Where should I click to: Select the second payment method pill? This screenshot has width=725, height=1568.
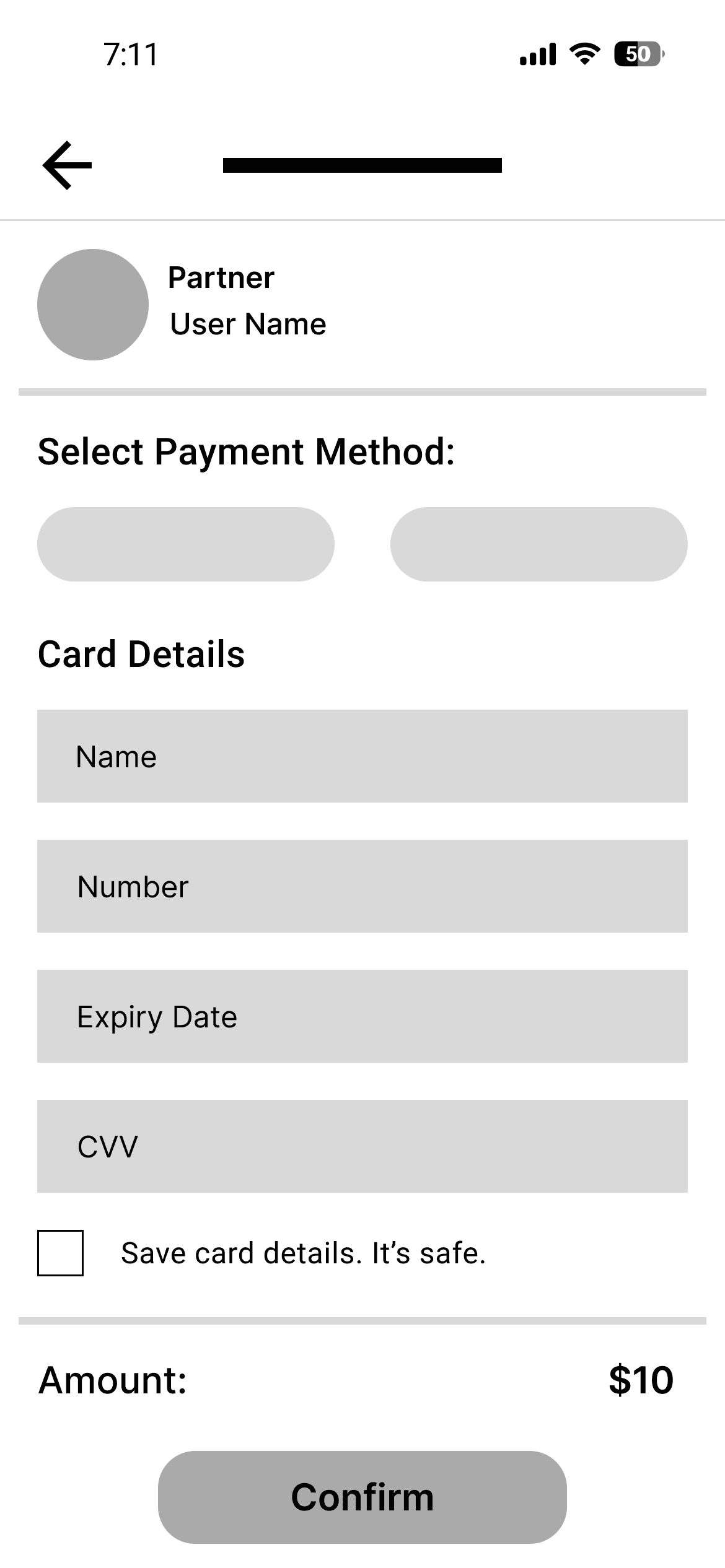coord(539,544)
